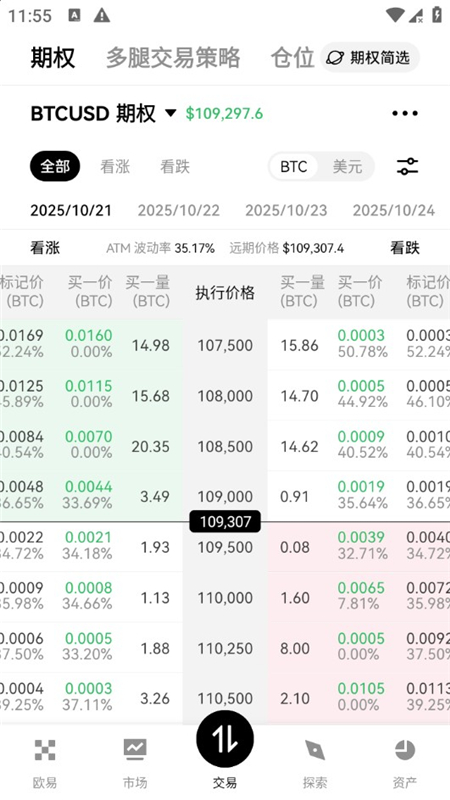Filter options by 看涨 chip
450x800 pixels.
coord(115,166)
